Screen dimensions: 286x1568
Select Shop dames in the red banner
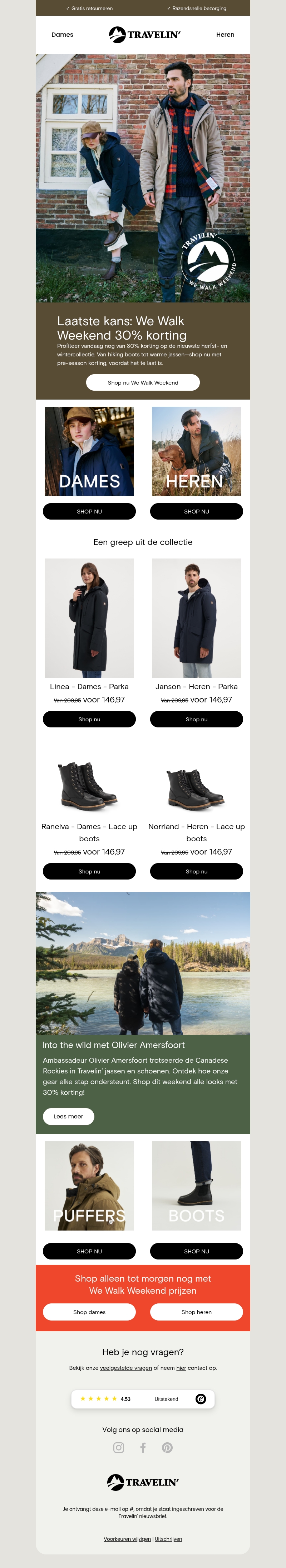pos(89,1312)
